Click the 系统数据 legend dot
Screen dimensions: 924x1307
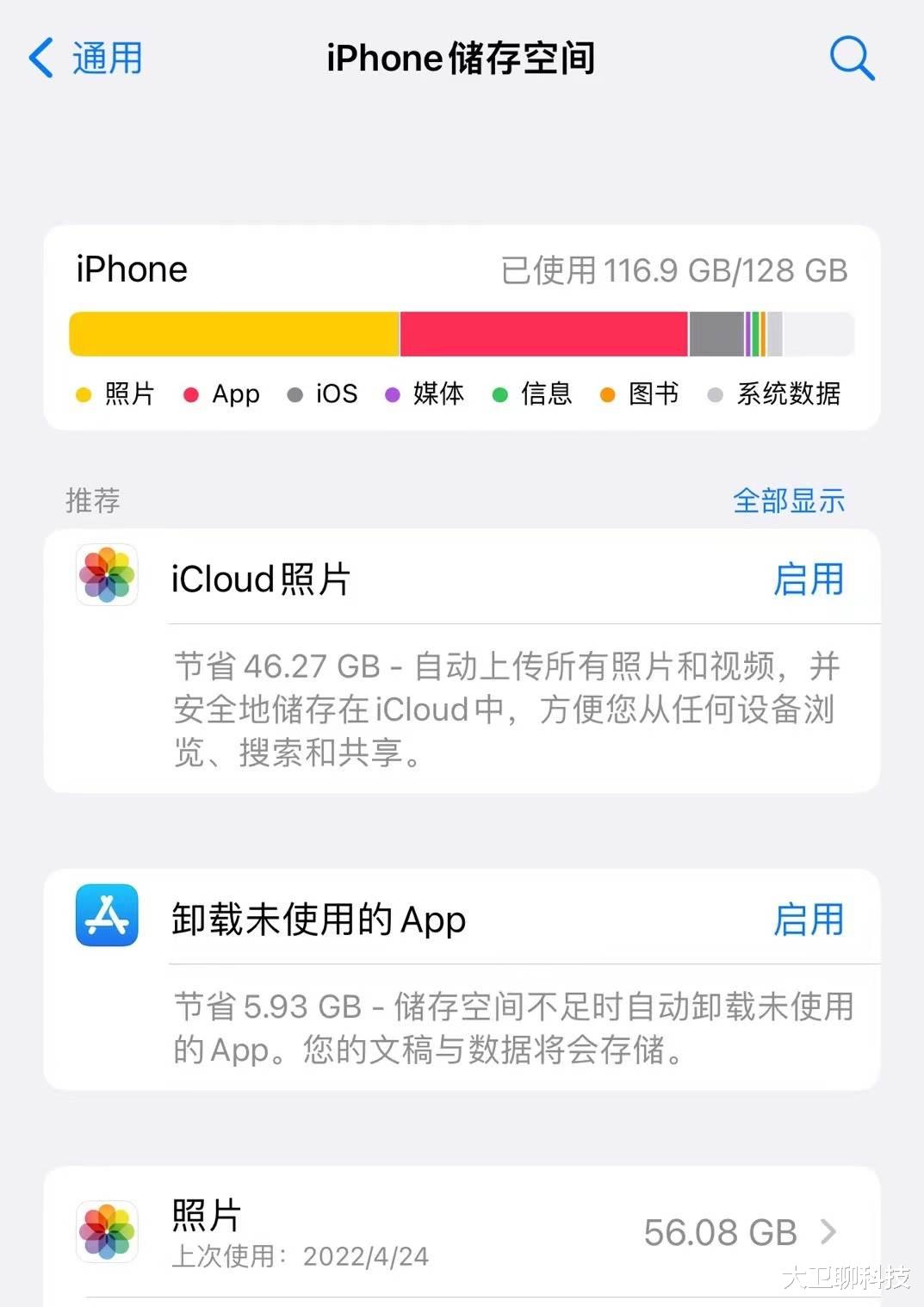[x=713, y=394]
